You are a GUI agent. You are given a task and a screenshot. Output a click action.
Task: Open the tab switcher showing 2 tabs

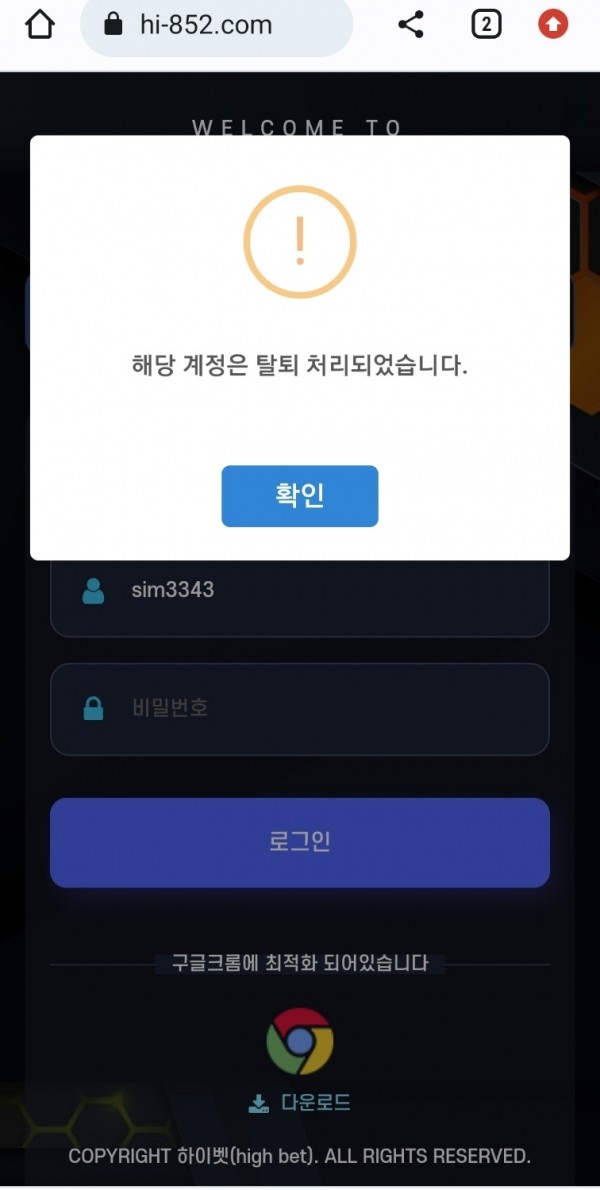(x=485, y=24)
